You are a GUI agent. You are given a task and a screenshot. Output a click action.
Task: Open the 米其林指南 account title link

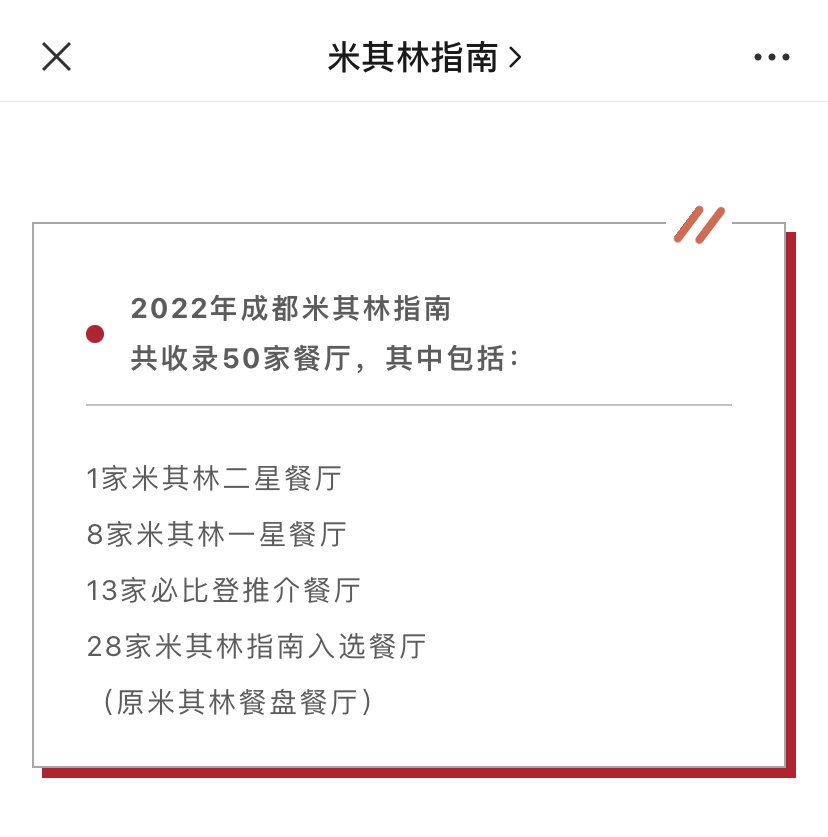click(424, 58)
